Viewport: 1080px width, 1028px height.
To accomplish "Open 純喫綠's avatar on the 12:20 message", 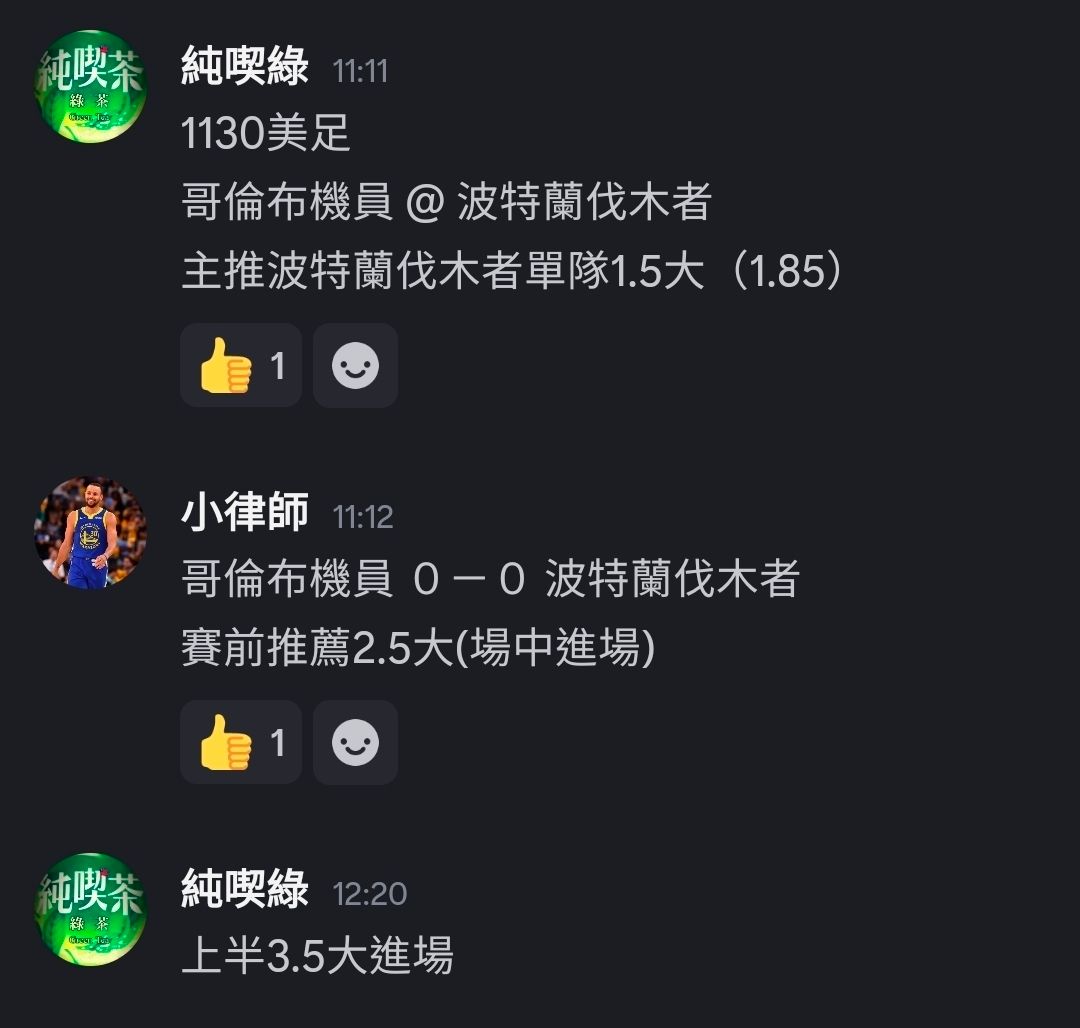I will pos(90,909).
